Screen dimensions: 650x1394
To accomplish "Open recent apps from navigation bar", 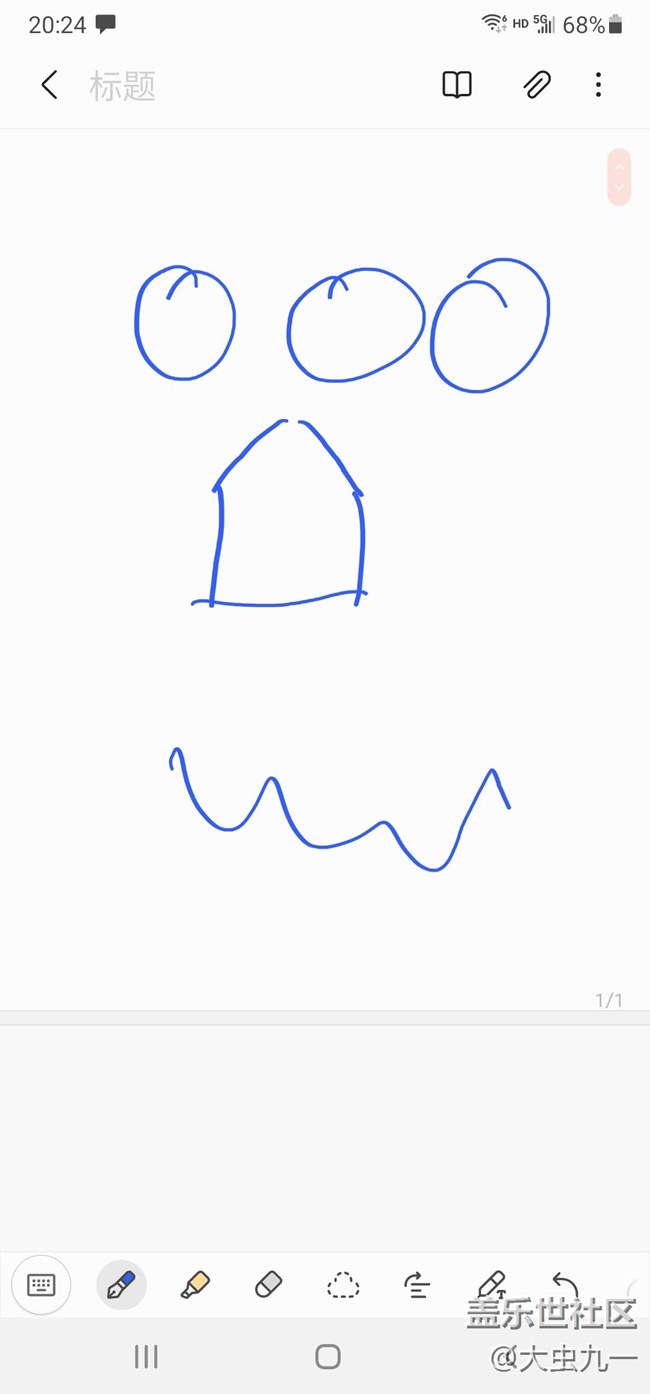I will pyautogui.click(x=146, y=1356).
